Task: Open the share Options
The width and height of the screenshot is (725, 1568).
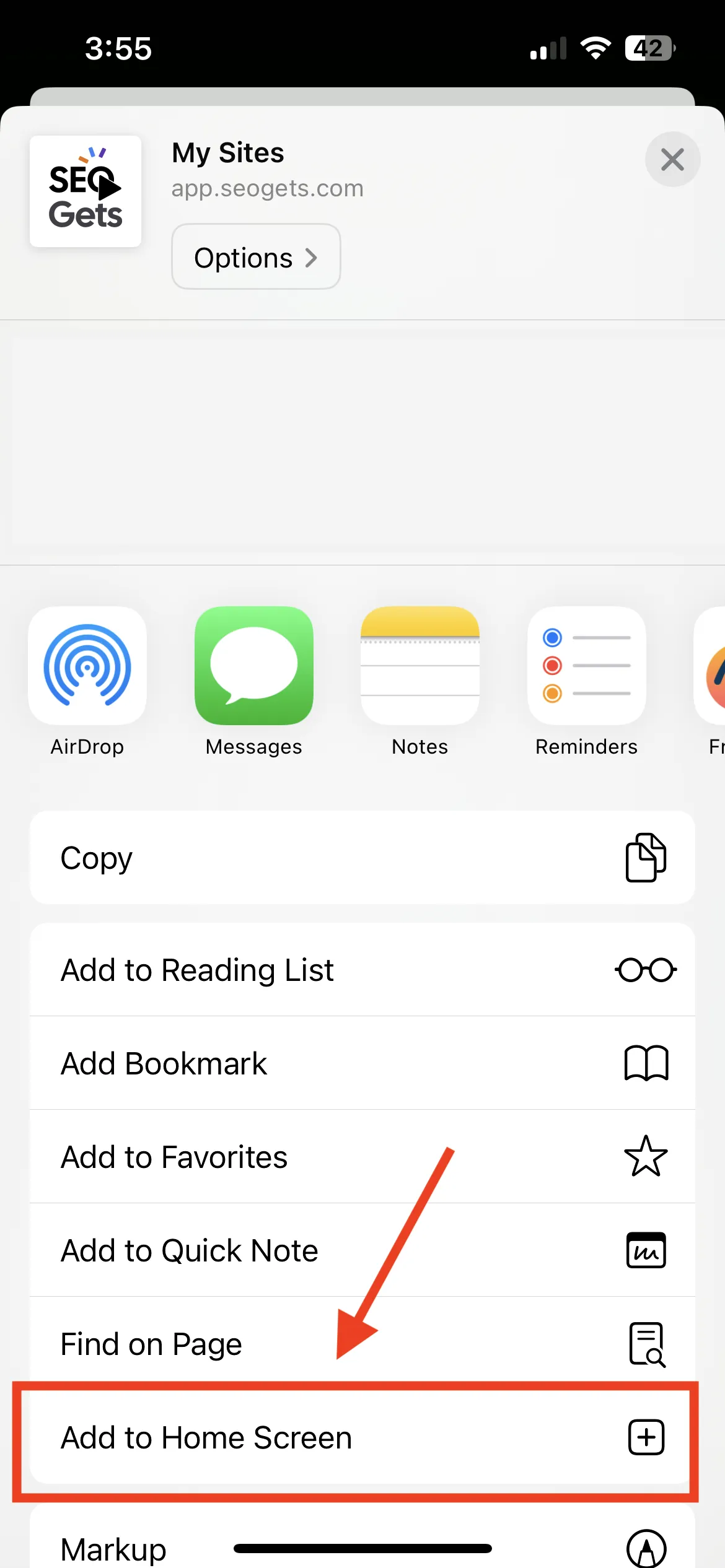Action: 256,257
